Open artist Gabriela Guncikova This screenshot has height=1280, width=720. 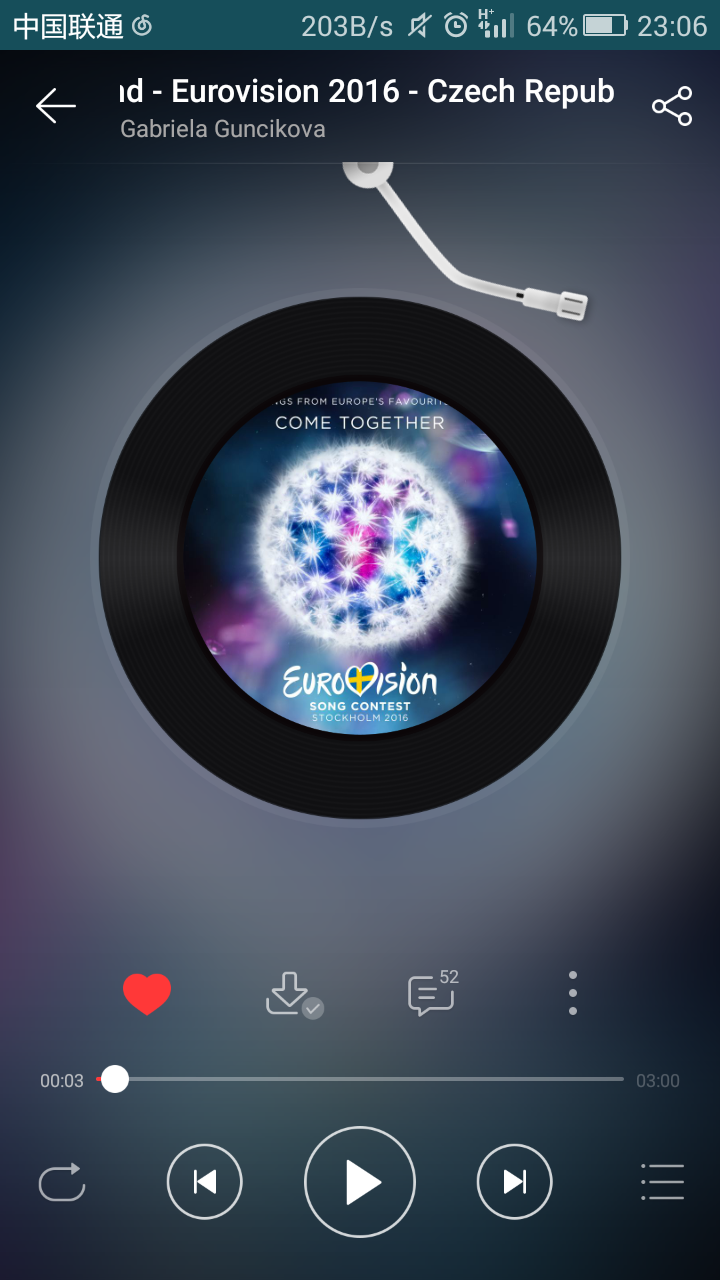tap(223, 129)
